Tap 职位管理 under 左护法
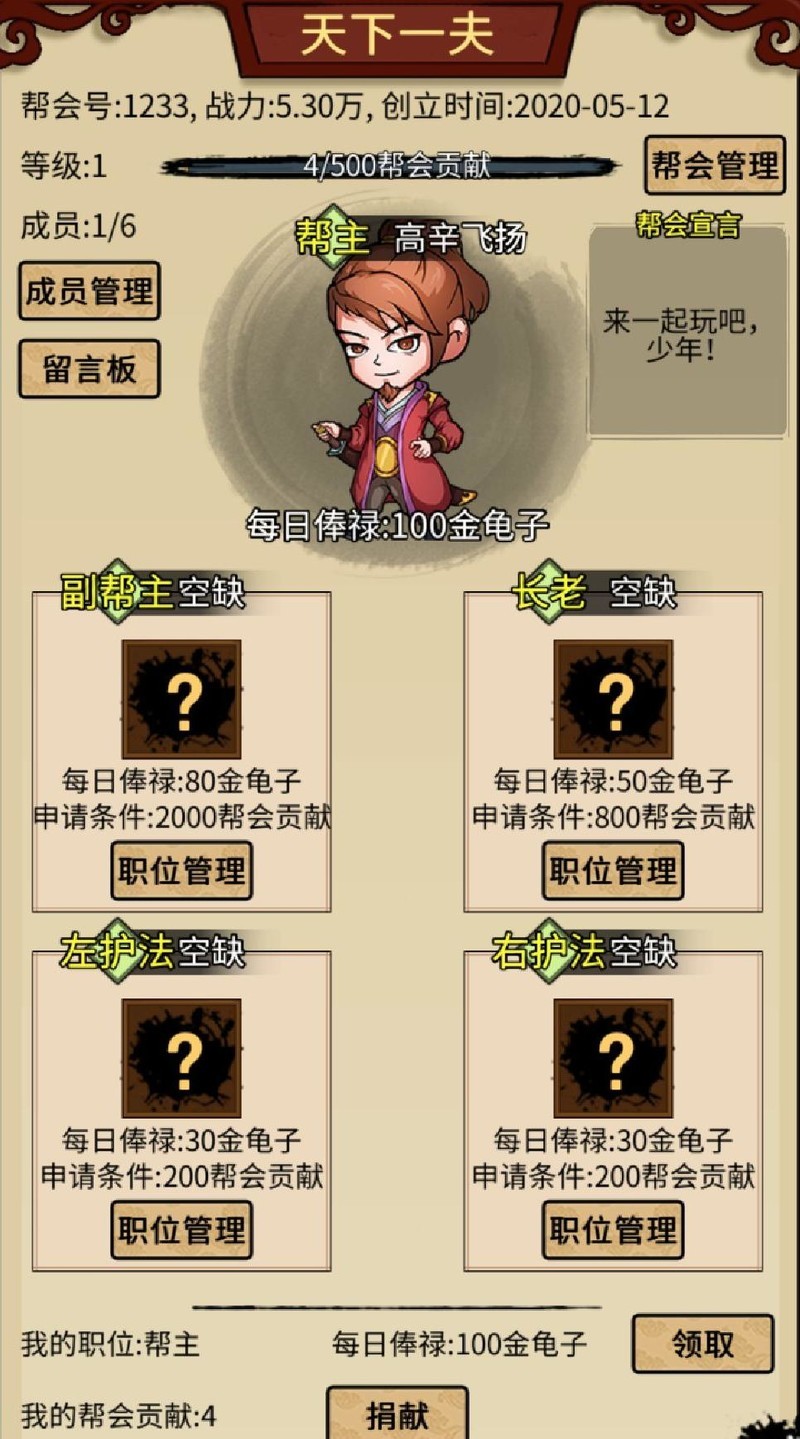Viewport: 800px width, 1439px height. (181, 1230)
